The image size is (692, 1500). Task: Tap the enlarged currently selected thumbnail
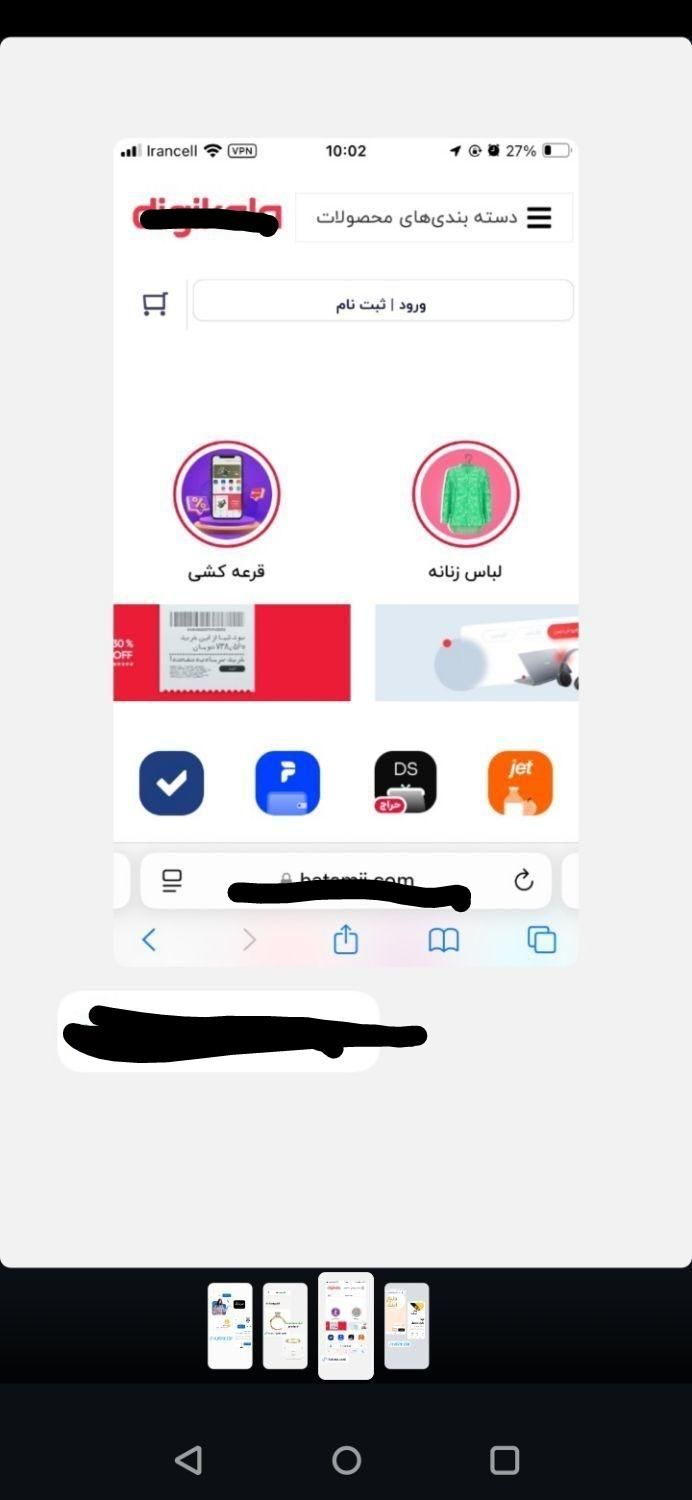coord(346,1326)
